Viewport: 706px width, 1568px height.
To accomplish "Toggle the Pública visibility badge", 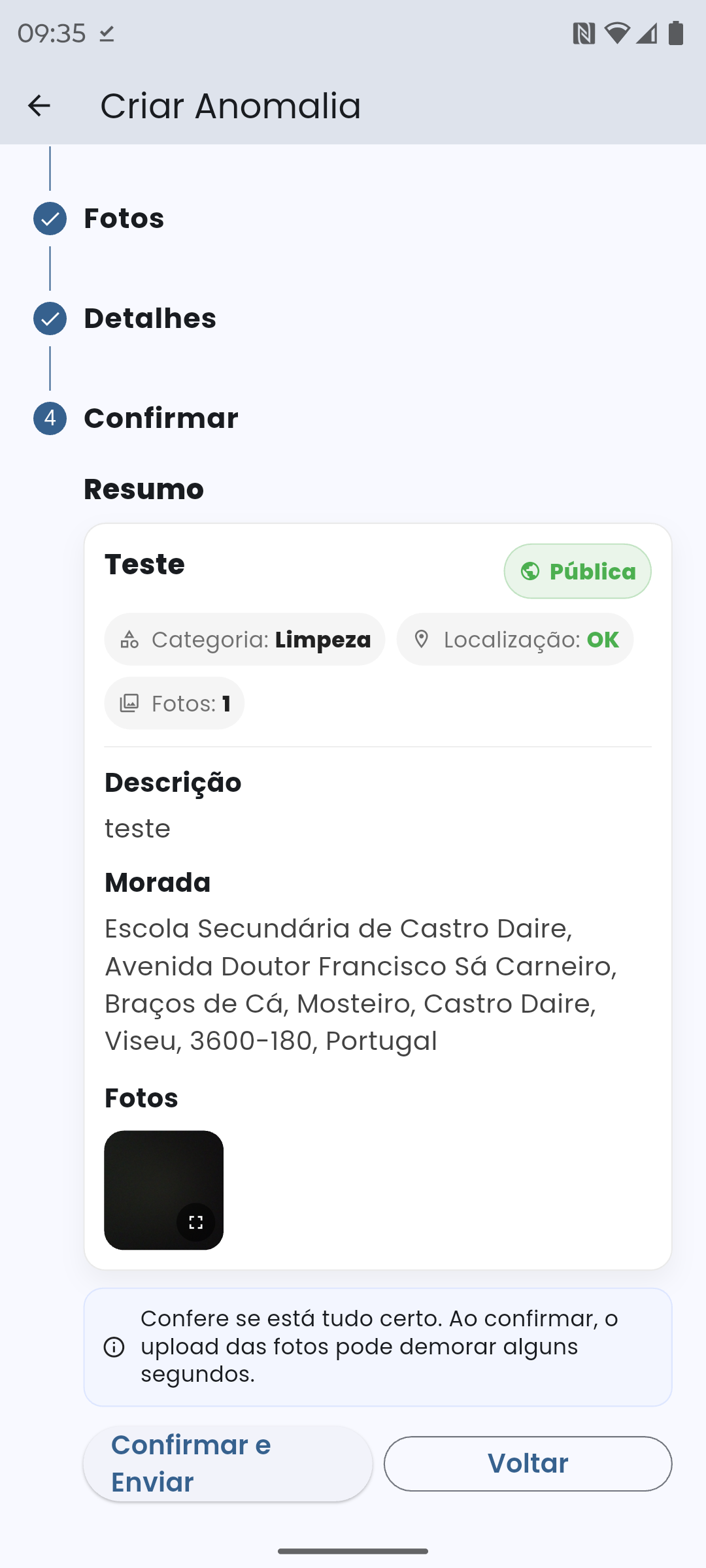I will [x=577, y=570].
